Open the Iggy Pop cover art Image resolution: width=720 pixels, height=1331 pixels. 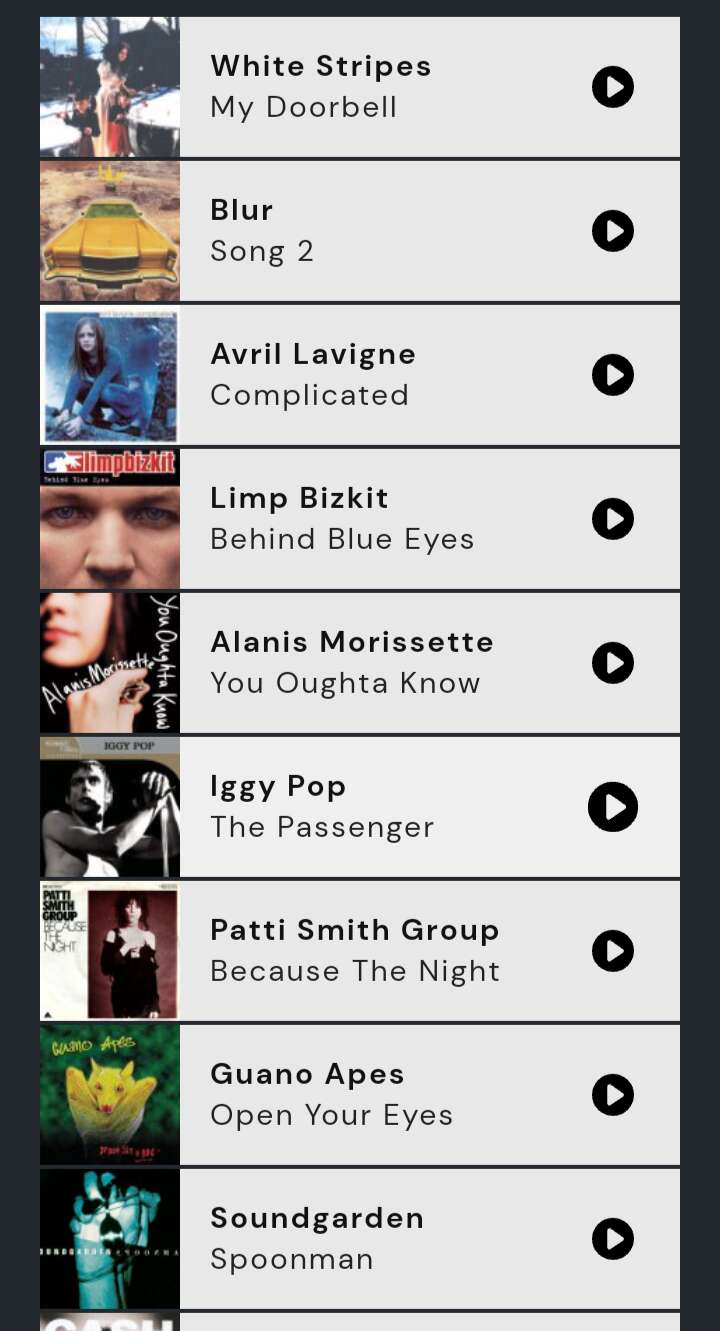(x=110, y=807)
